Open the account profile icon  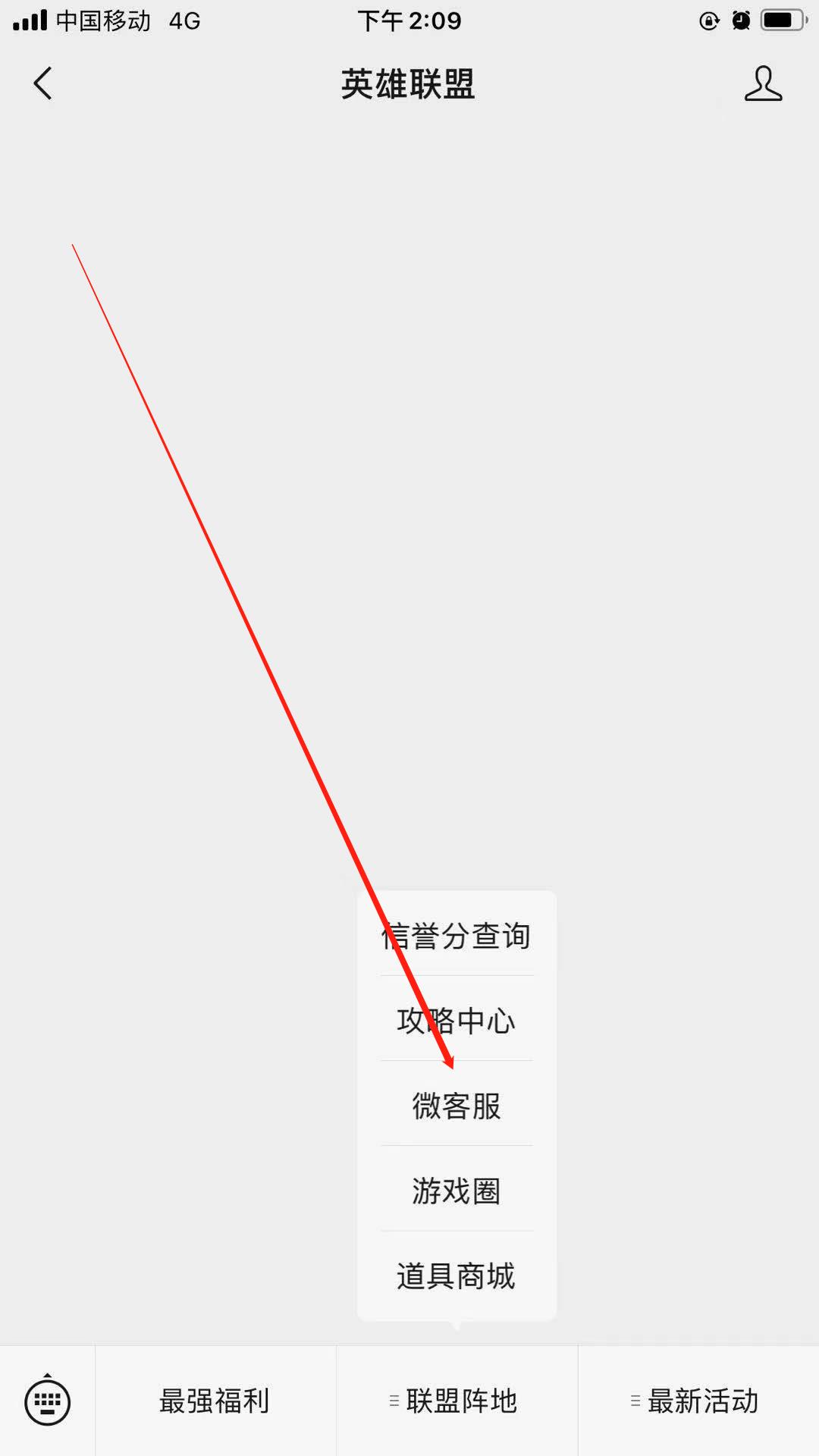pos(762,83)
